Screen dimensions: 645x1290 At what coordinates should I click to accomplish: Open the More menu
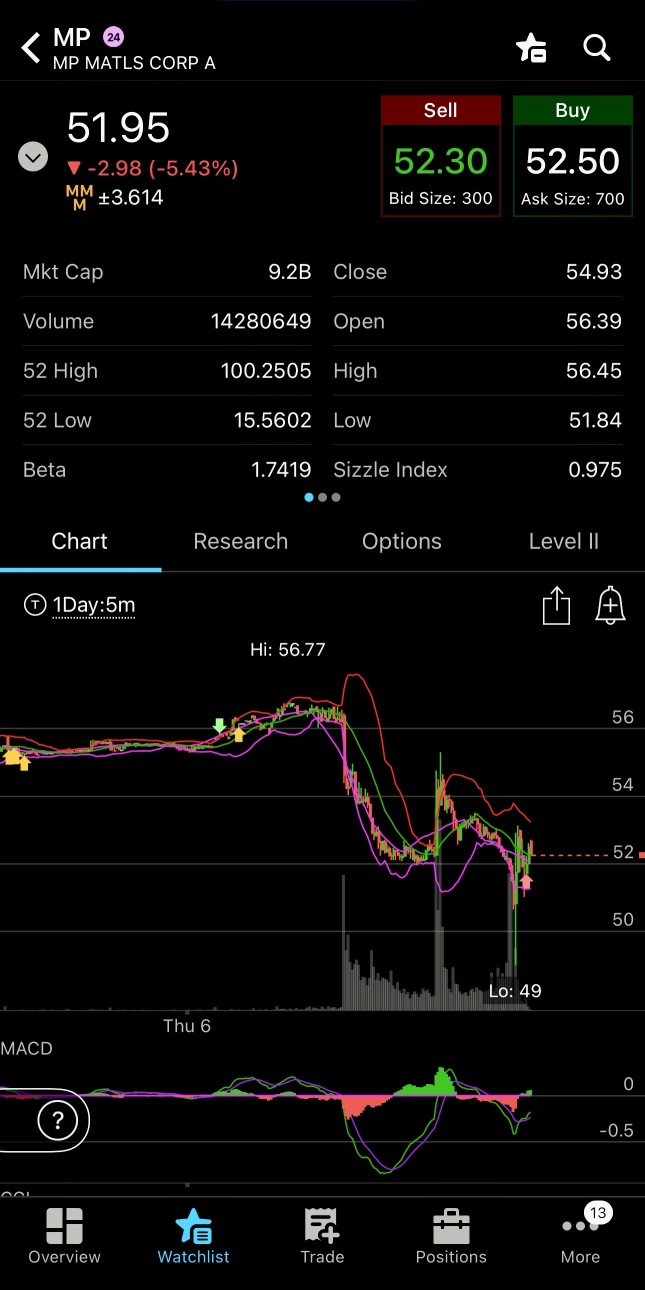[x=580, y=1236]
